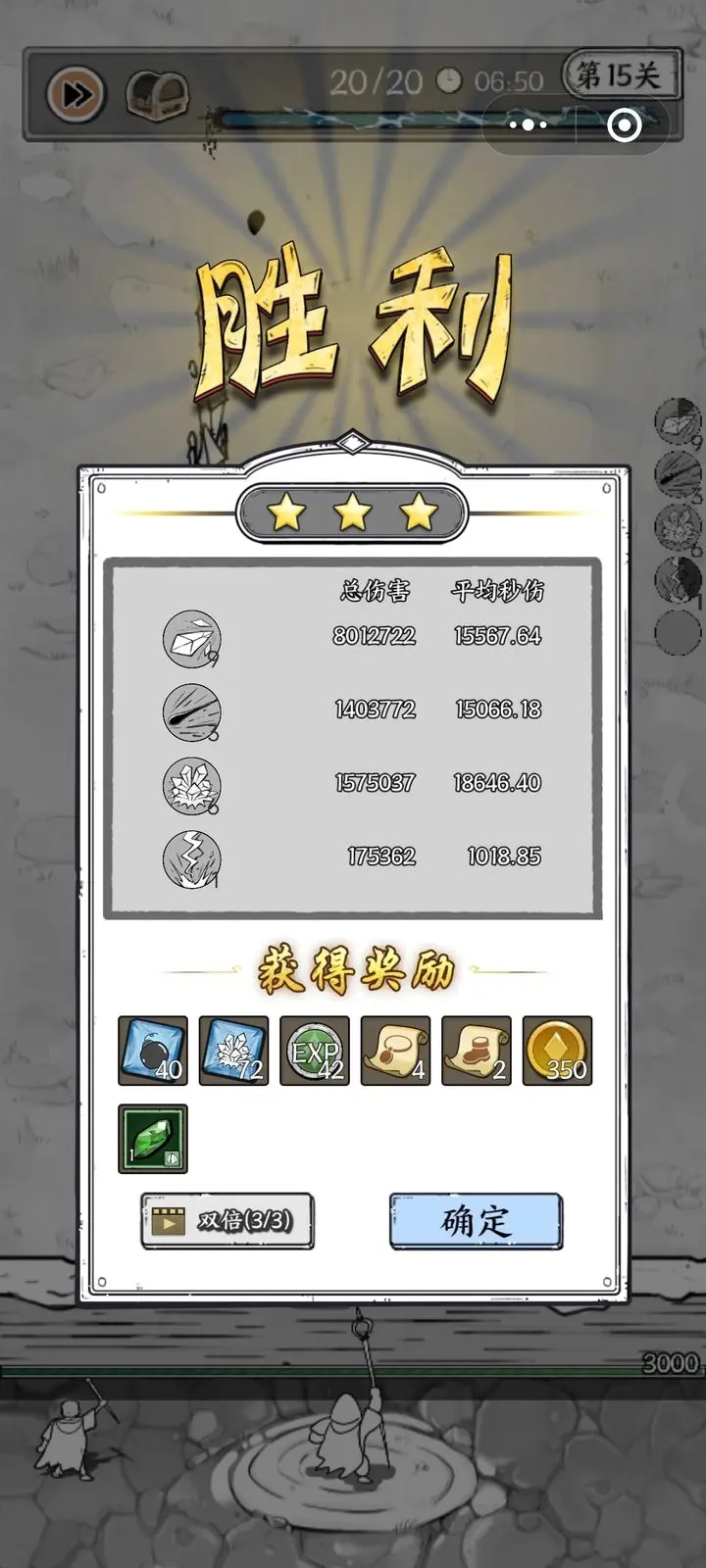Tap the 双倍(3/3) double reward button
The image size is (706, 1568).
(227, 1221)
